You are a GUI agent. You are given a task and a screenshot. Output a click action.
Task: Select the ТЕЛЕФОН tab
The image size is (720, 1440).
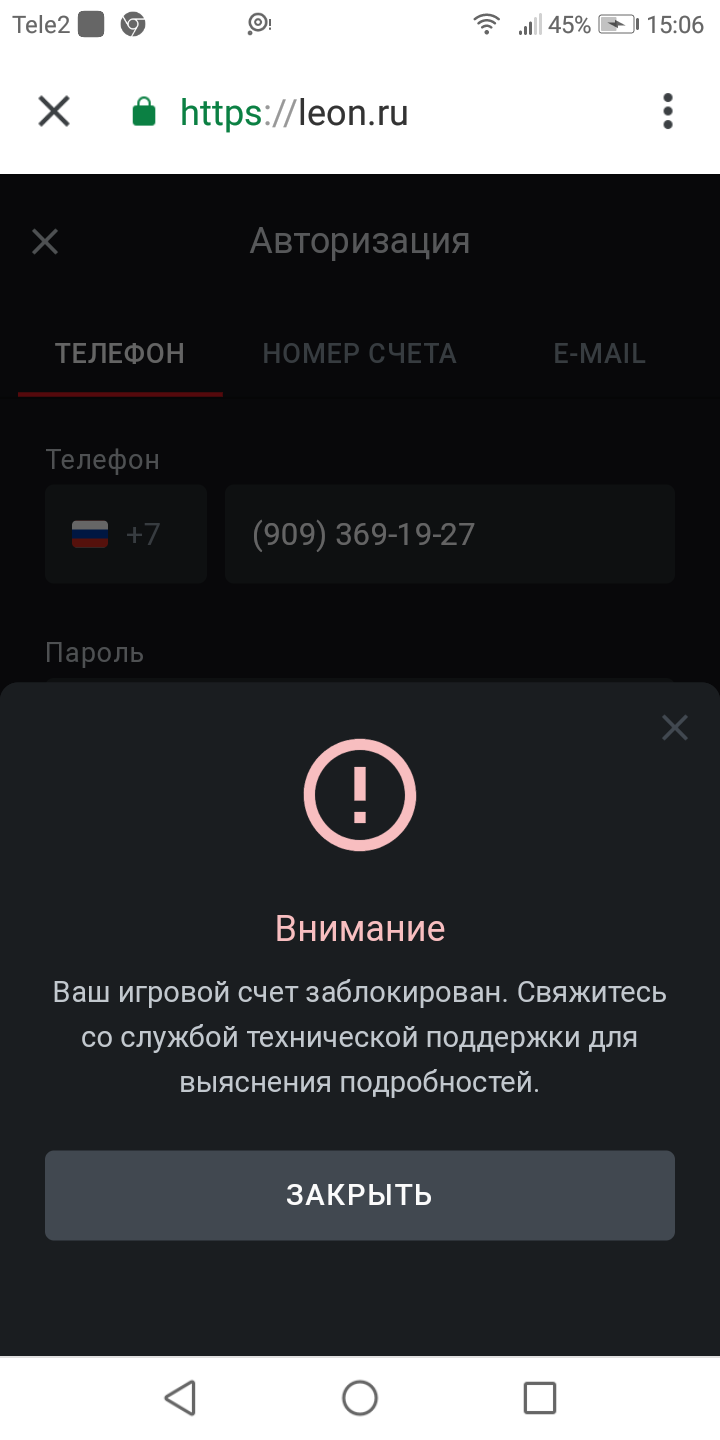click(120, 353)
